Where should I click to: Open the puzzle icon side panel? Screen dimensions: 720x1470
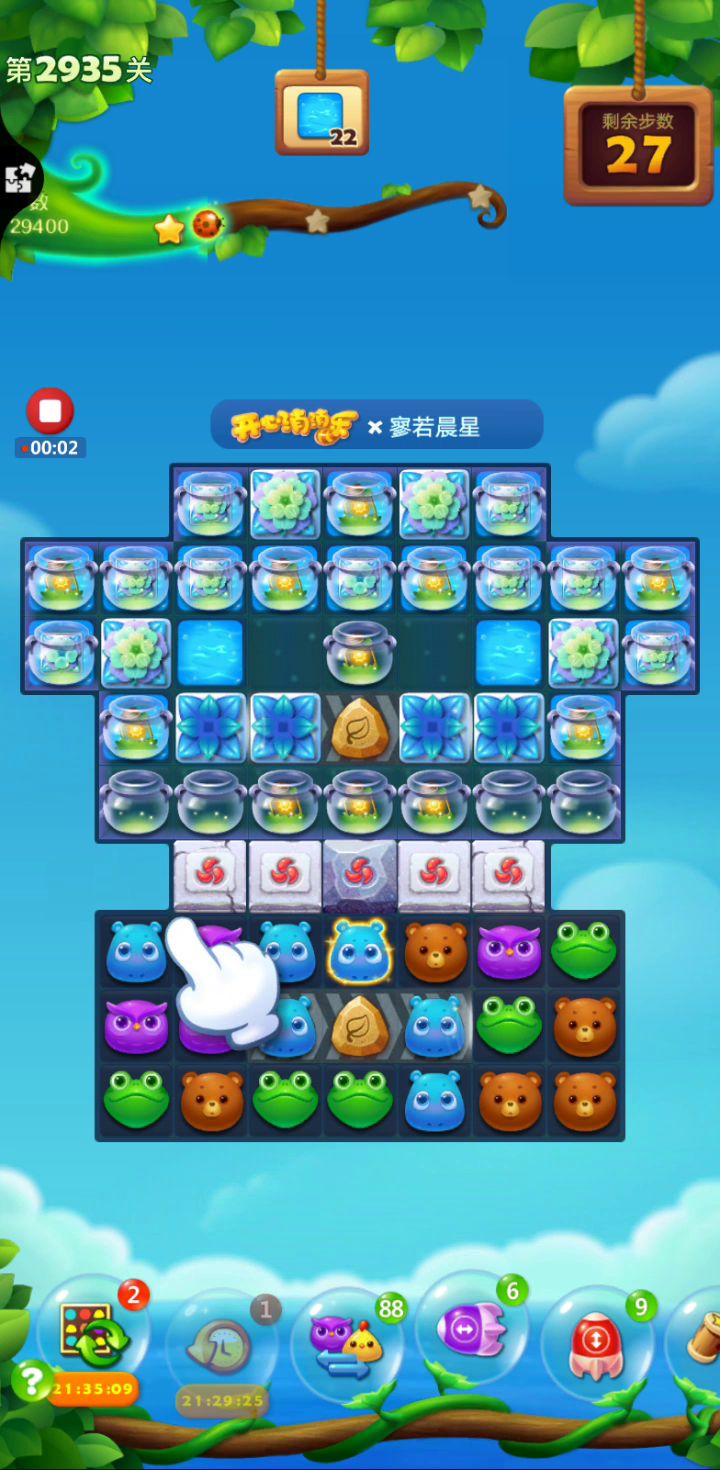[x=18, y=180]
